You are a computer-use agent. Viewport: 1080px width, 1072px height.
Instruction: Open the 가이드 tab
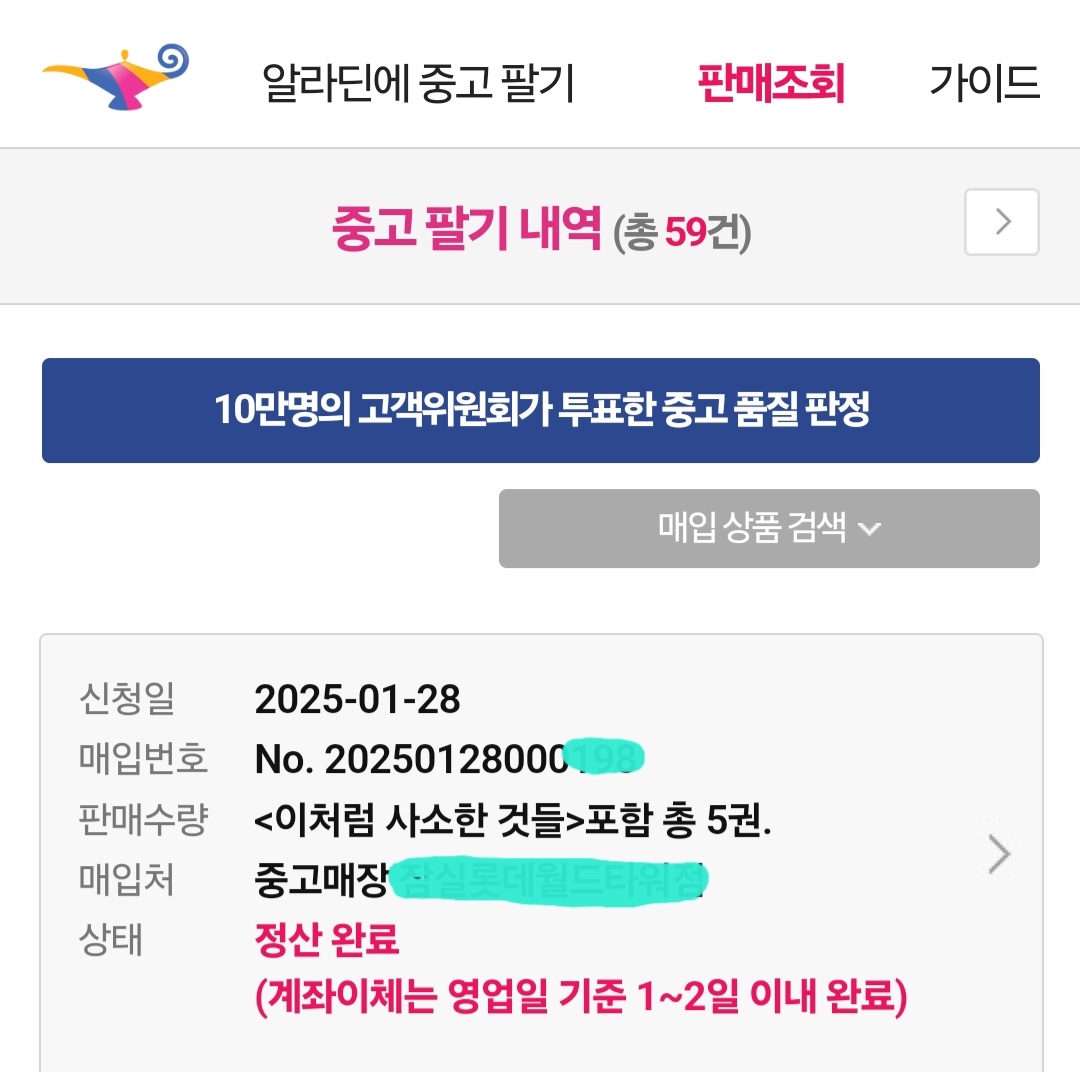[984, 83]
